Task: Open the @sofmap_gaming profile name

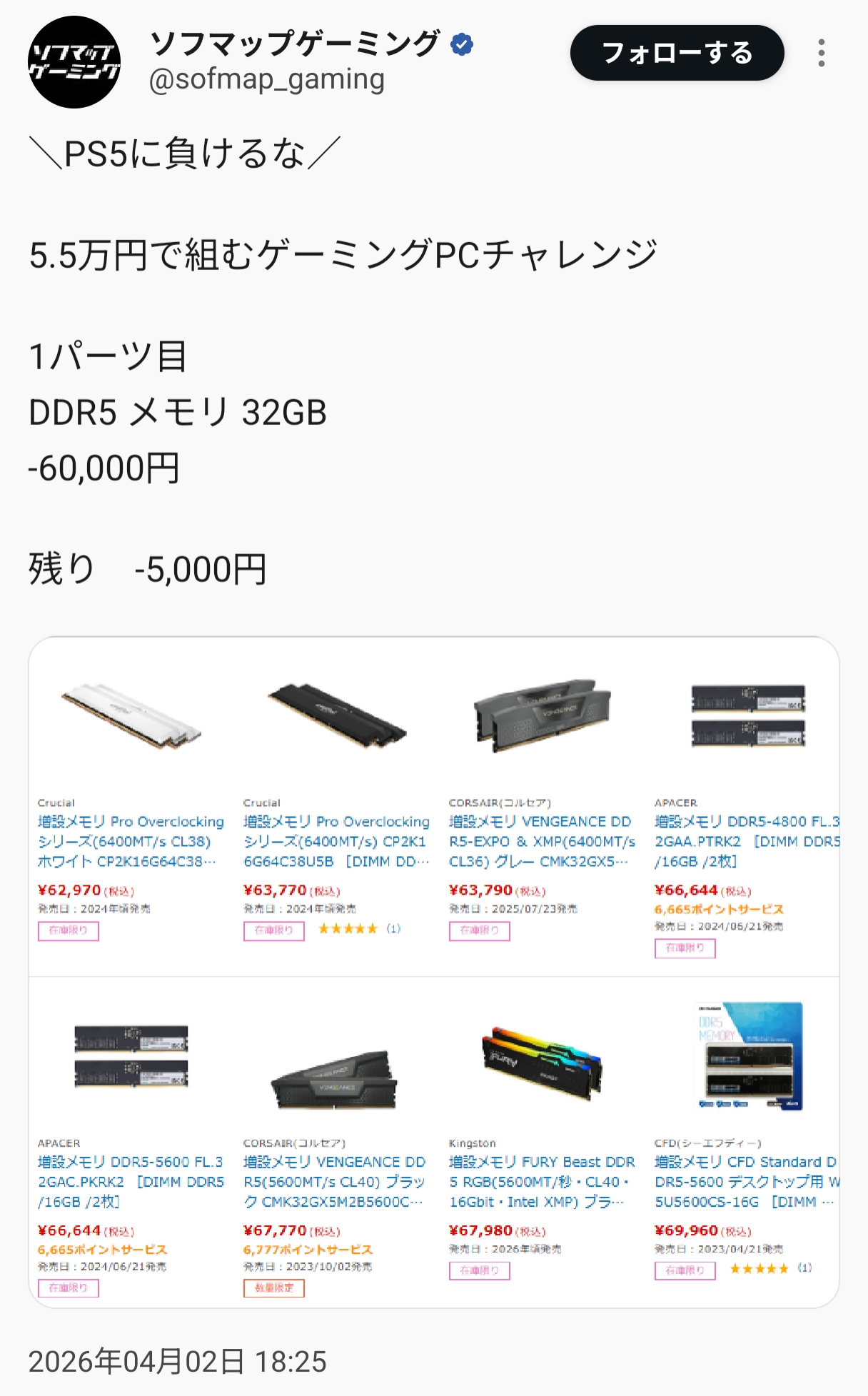Action: [294, 44]
